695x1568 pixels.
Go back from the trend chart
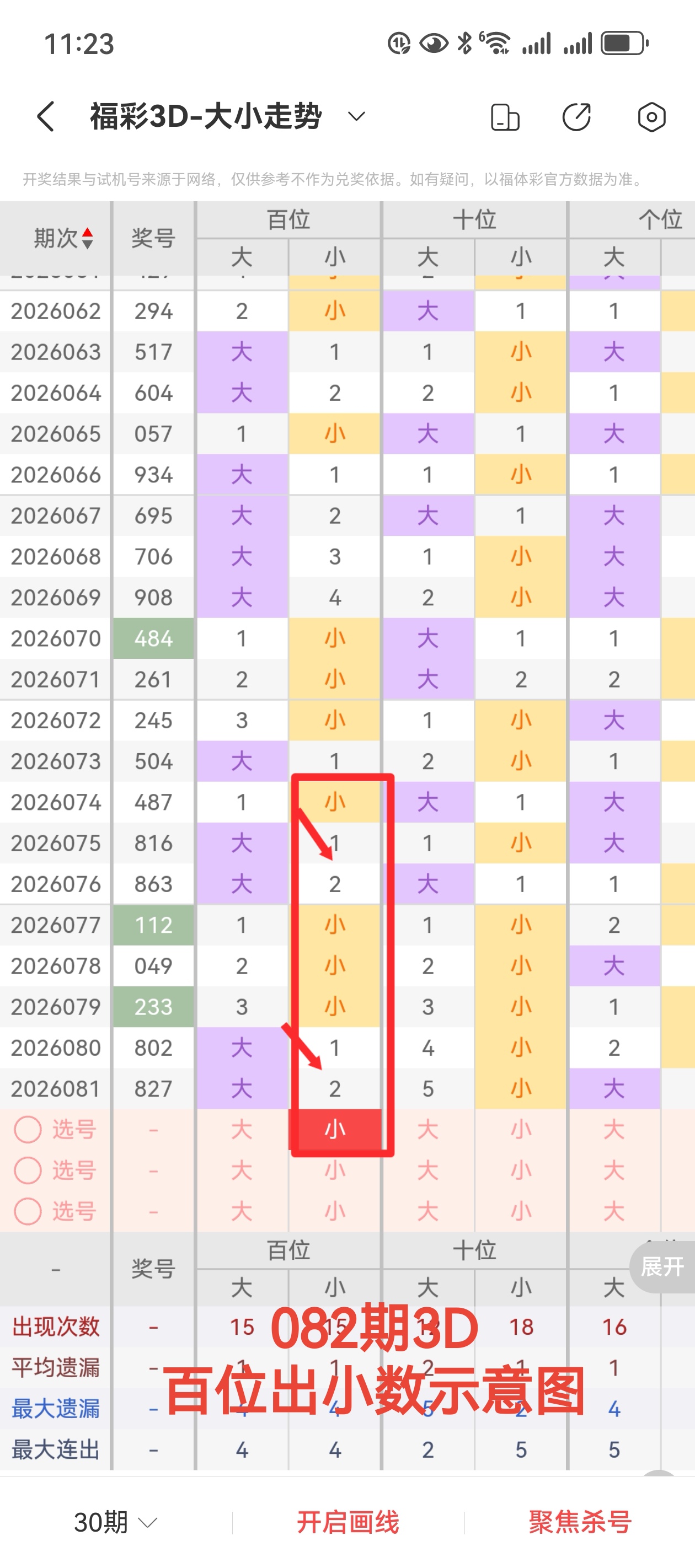point(46,116)
